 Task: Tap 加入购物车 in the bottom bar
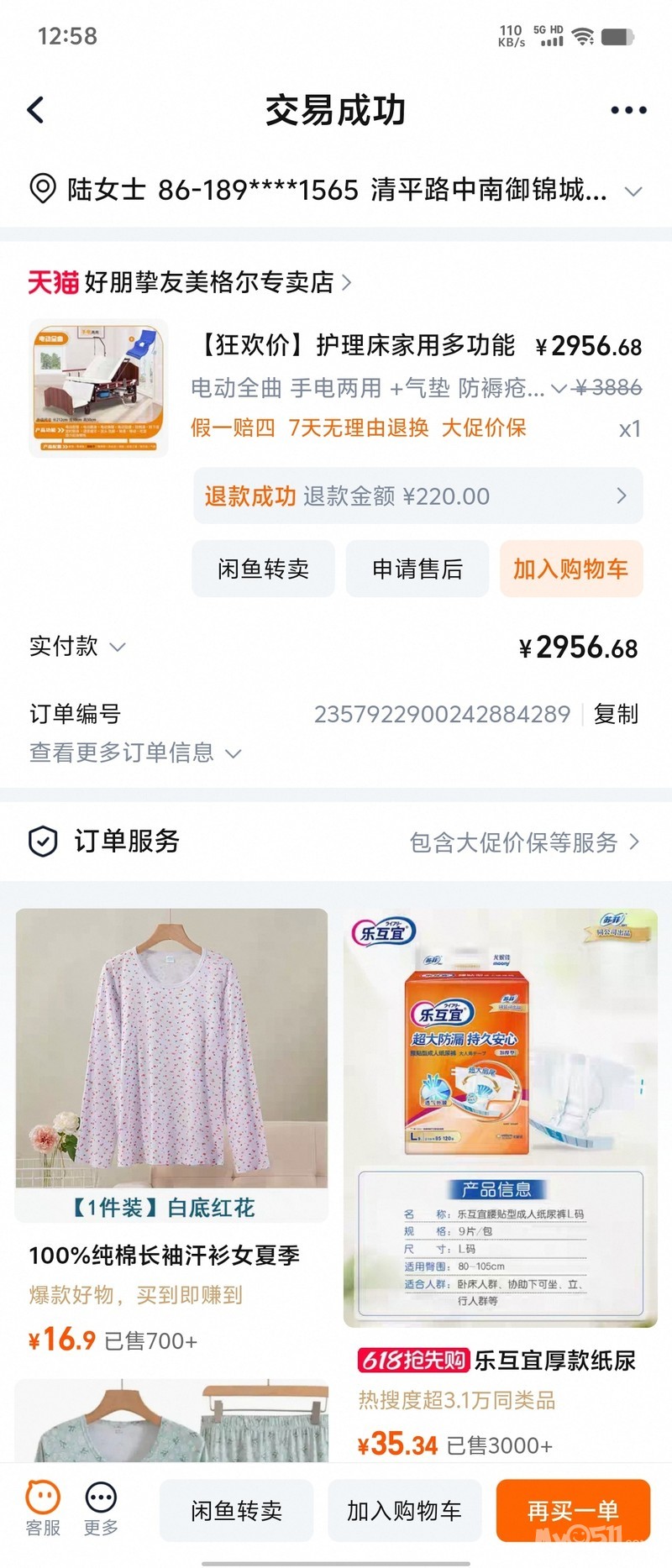coord(404,1511)
